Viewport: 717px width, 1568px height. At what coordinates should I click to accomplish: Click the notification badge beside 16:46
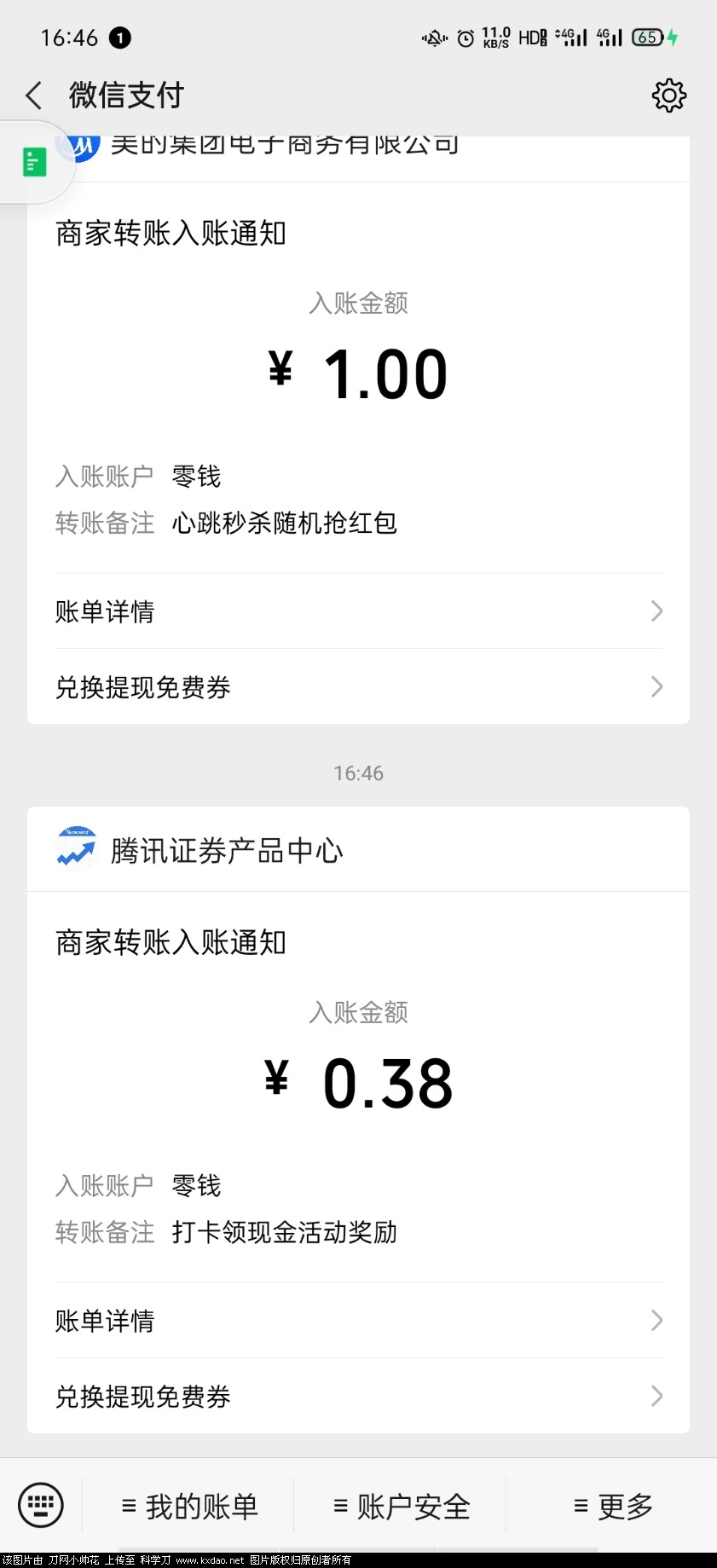[x=120, y=38]
